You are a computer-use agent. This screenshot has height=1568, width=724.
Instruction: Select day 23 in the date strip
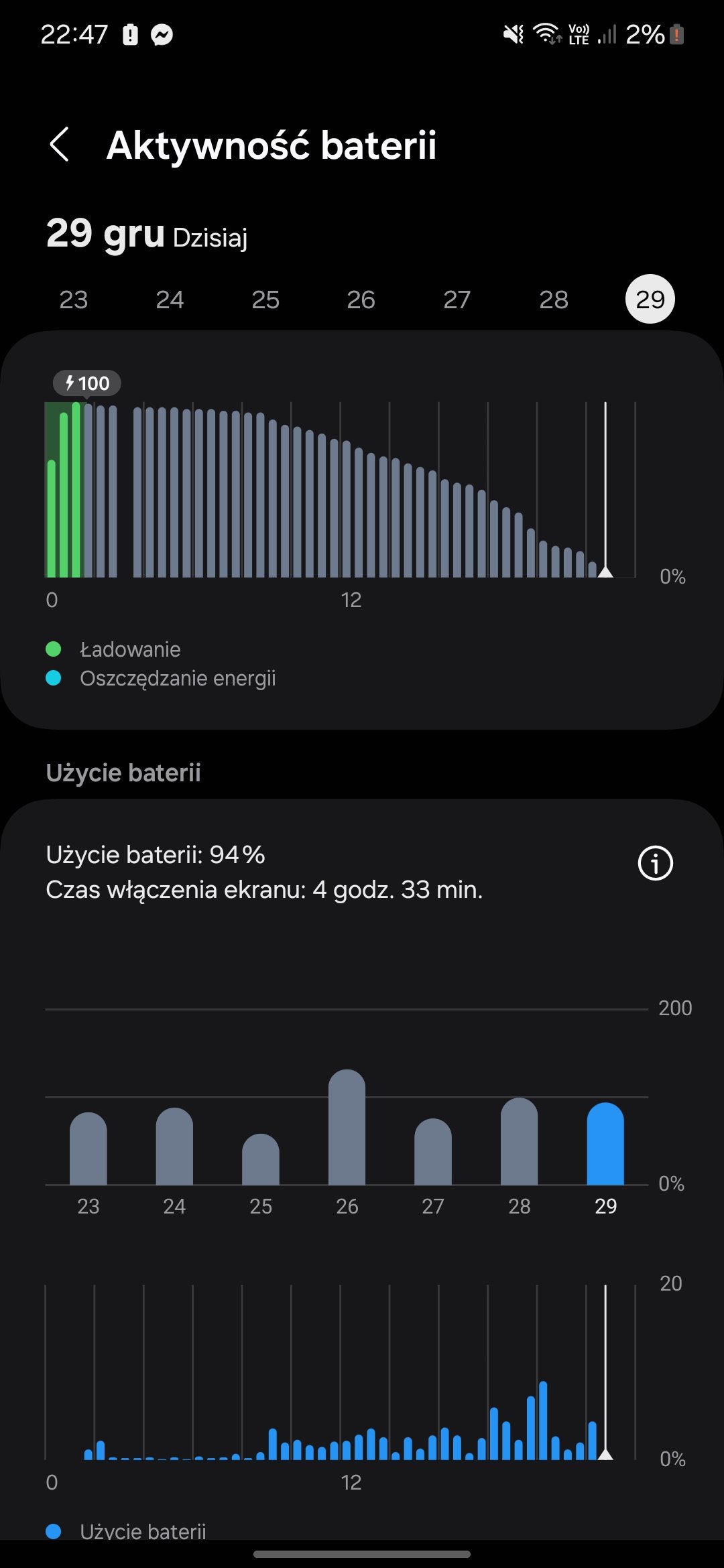(x=74, y=300)
